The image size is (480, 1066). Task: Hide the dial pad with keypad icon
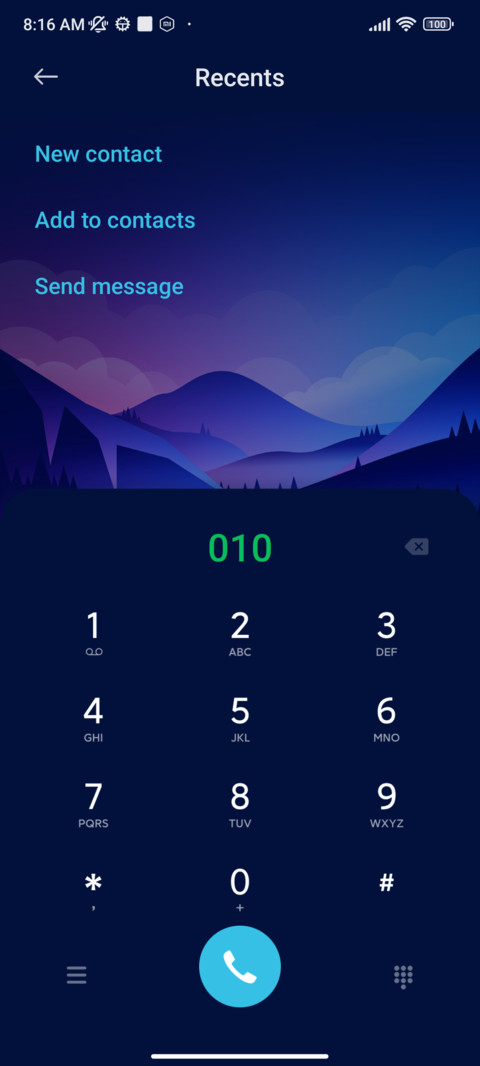pyautogui.click(x=403, y=976)
